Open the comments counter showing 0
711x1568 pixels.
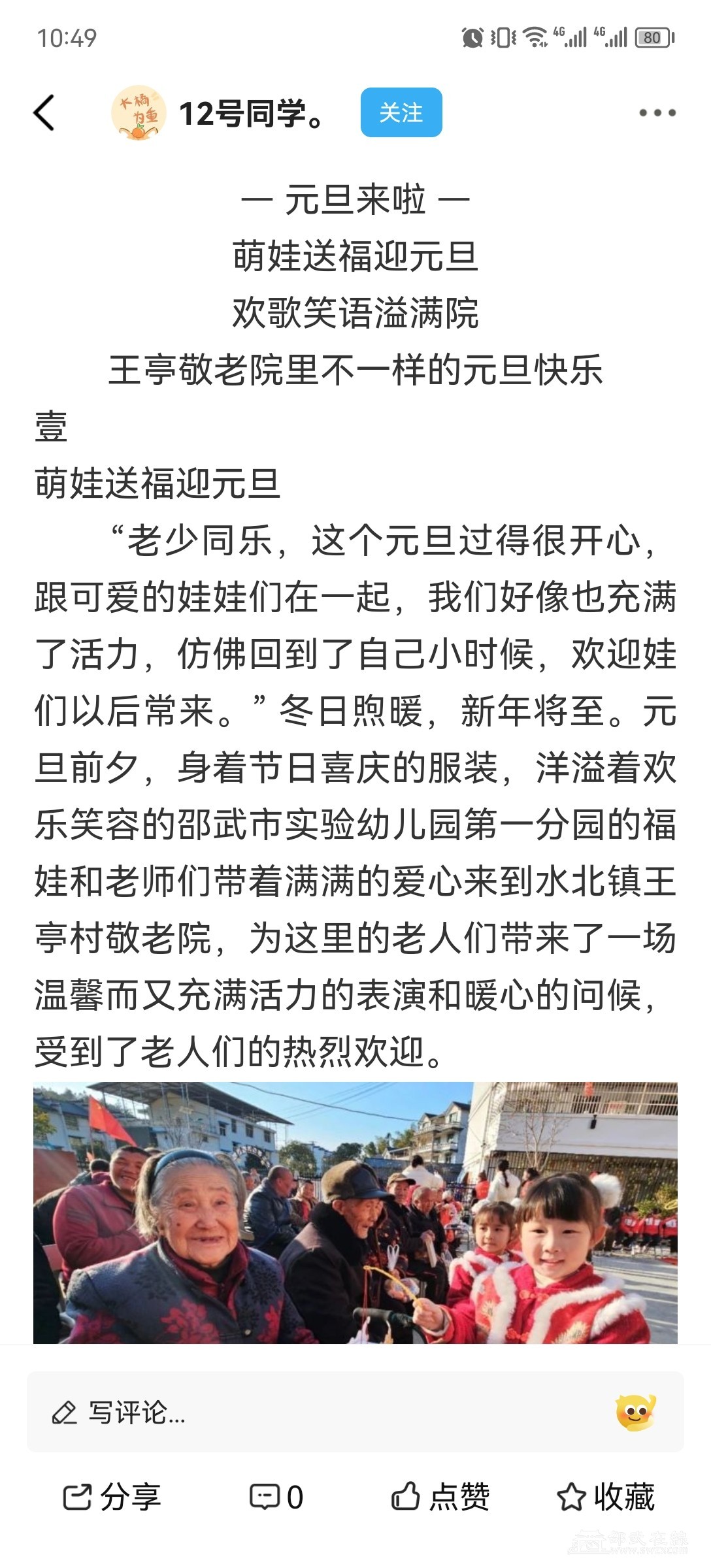coord(277,1497)
